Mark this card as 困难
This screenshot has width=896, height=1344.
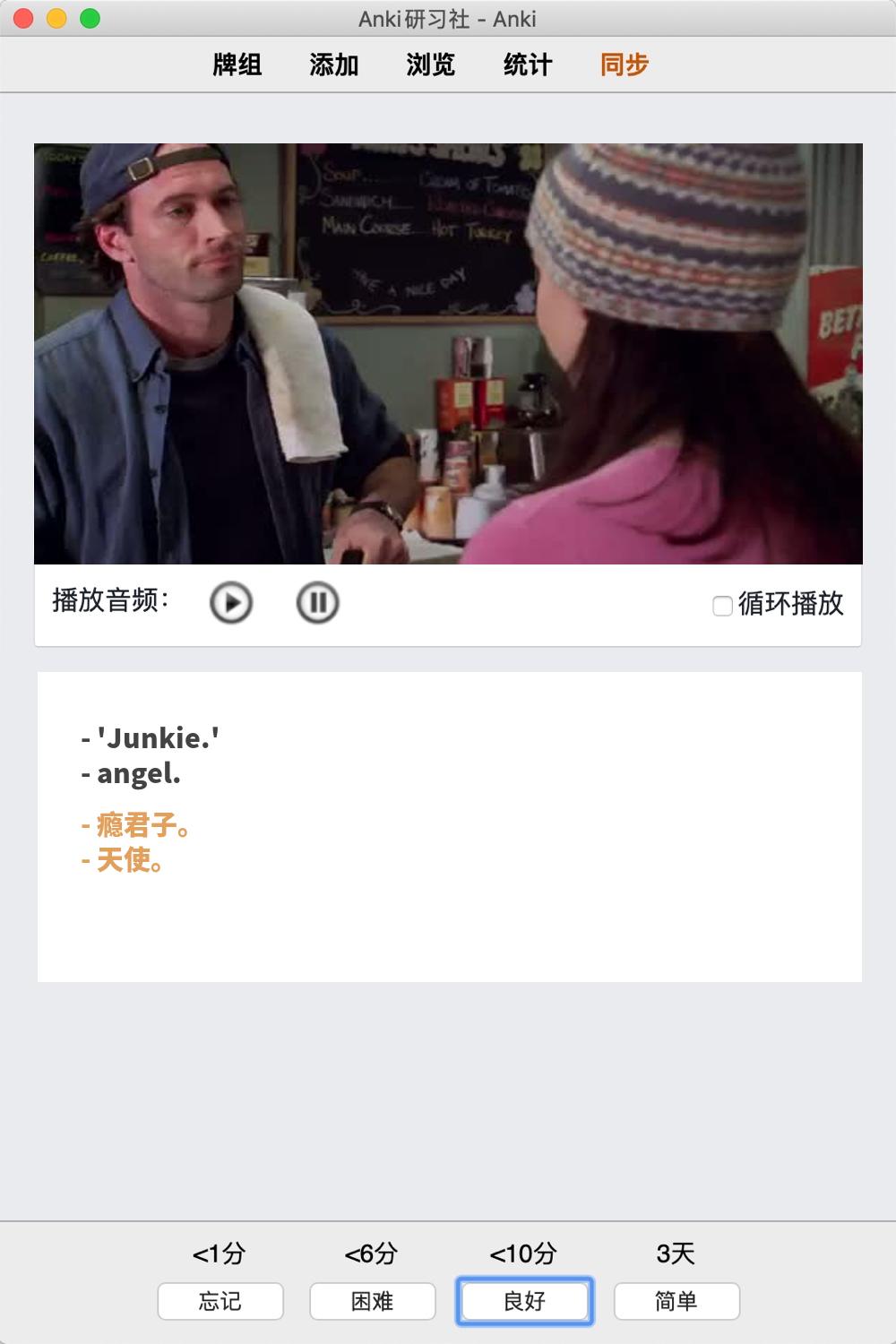373,1301
